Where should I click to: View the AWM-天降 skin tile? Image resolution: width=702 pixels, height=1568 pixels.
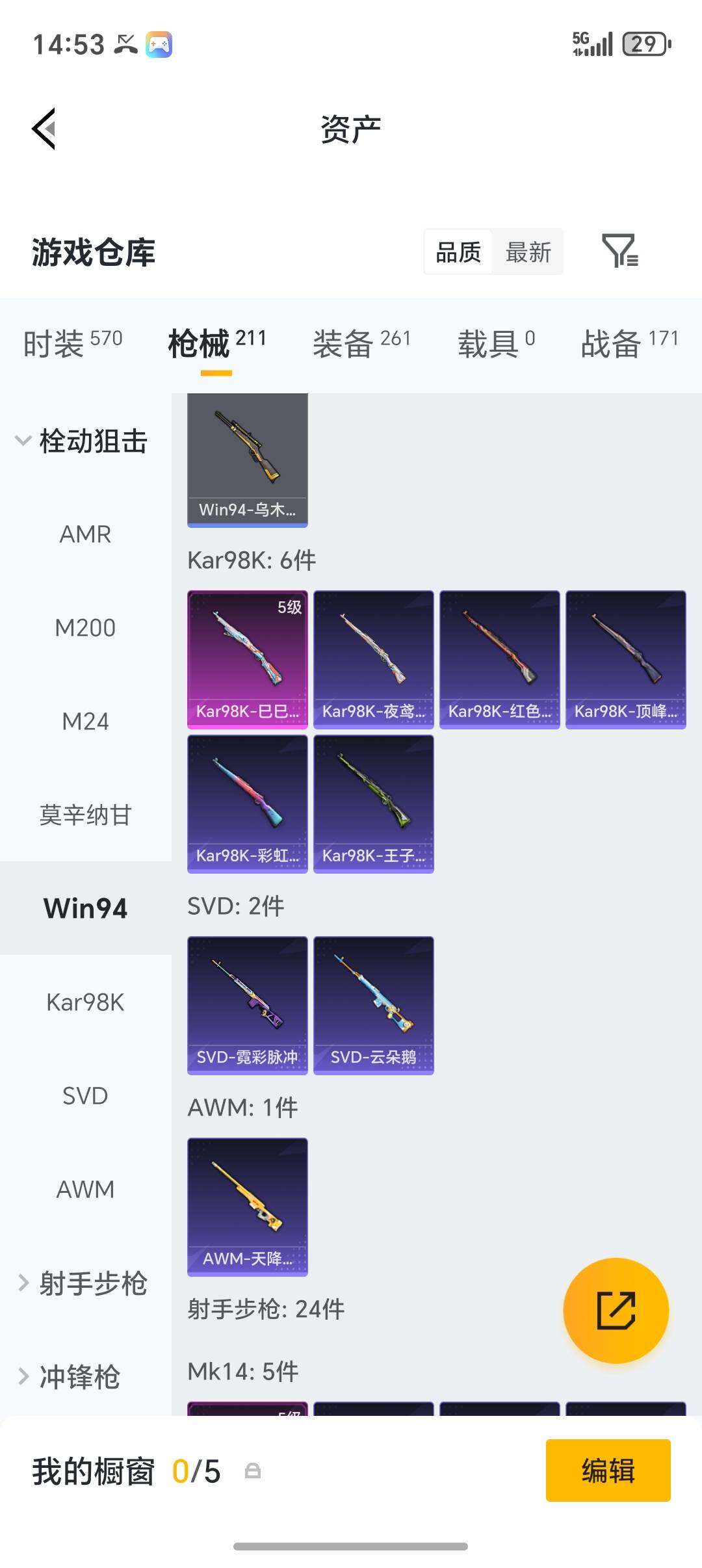tap(248, 1207)
